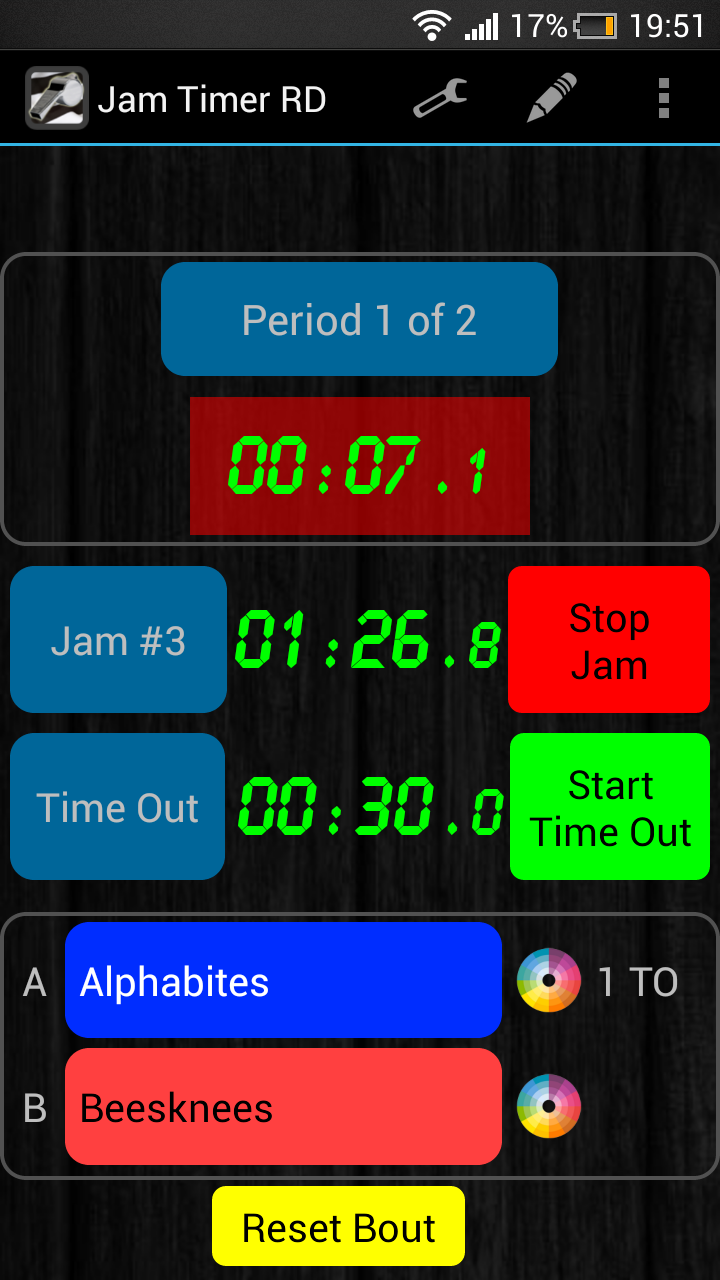The width and height of the screenshot is (720, 1280).
Task: Start the team timeout
Action: (x=609, y=806)
